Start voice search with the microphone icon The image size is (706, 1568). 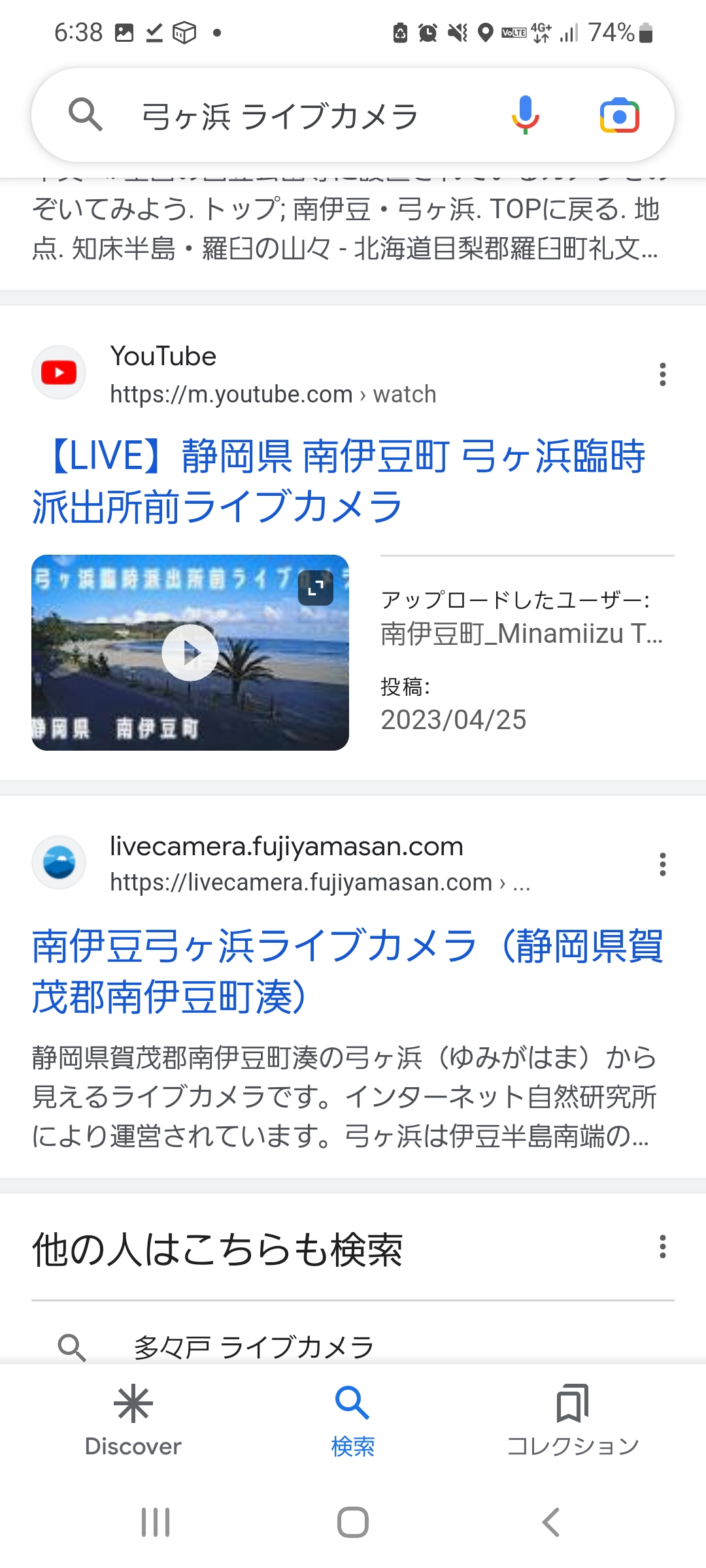[526, 116]
